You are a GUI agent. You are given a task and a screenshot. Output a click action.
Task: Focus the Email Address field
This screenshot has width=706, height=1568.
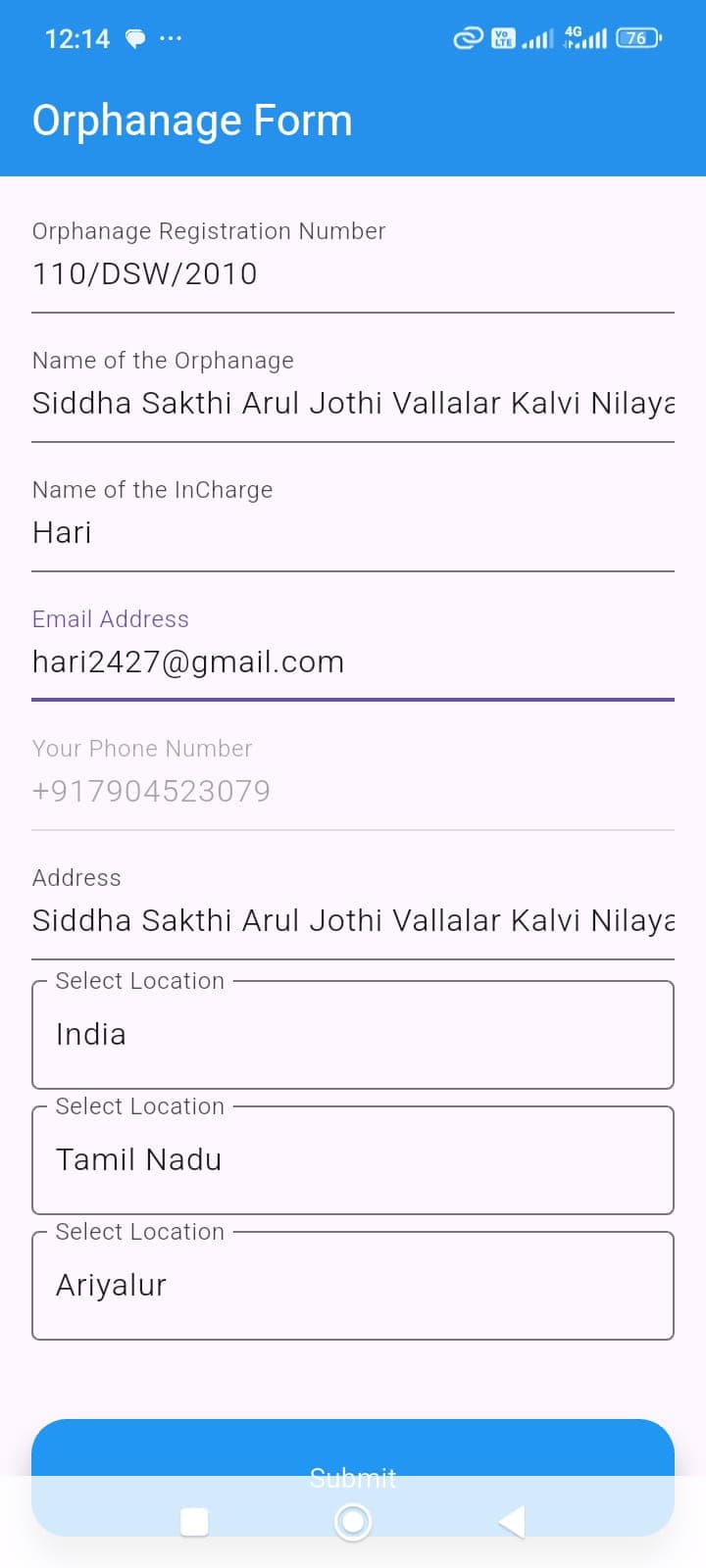tap(353, 661)
